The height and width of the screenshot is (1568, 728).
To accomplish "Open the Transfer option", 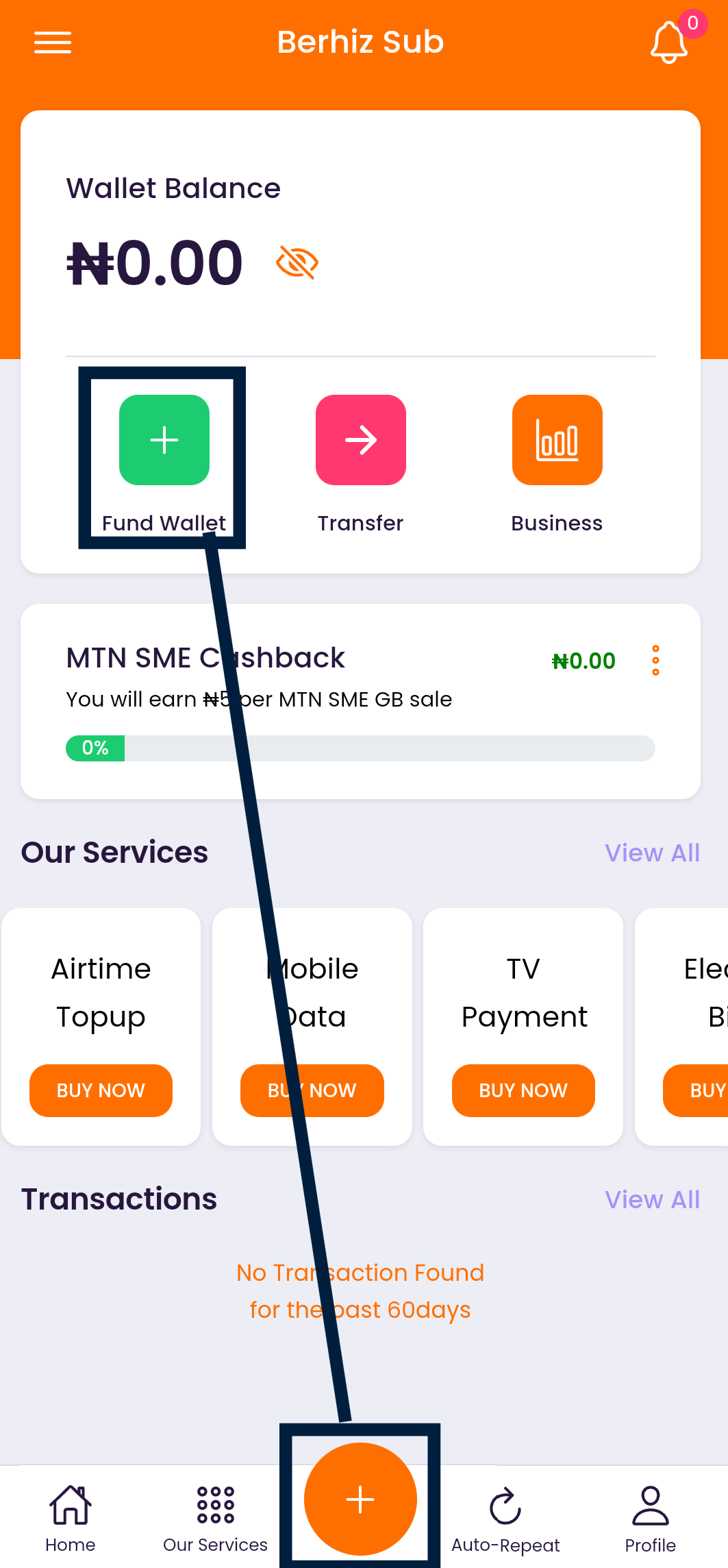I will pos(360,440).
